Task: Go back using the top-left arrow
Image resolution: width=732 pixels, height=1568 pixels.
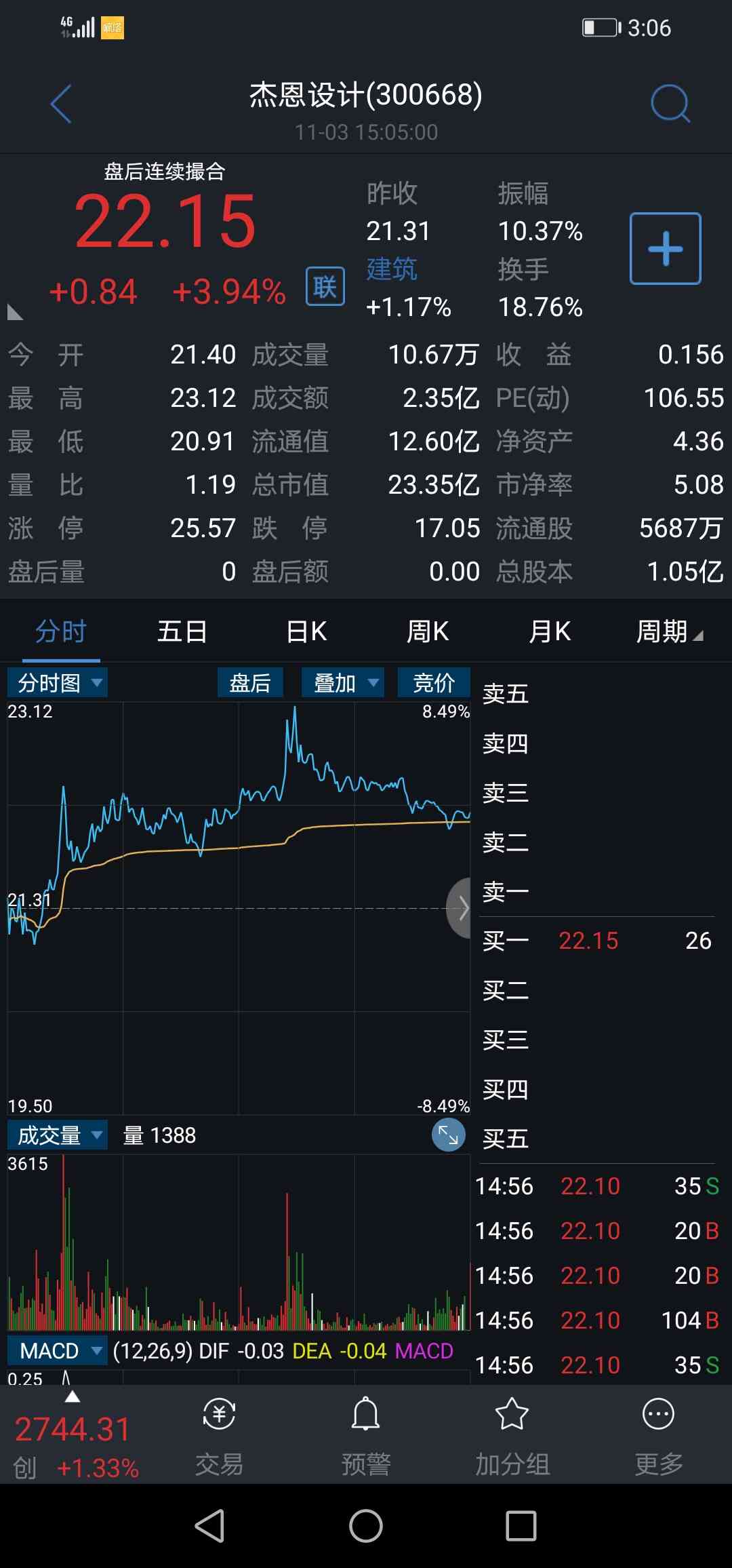Action: pyautogui.click(x=61, y=104)
